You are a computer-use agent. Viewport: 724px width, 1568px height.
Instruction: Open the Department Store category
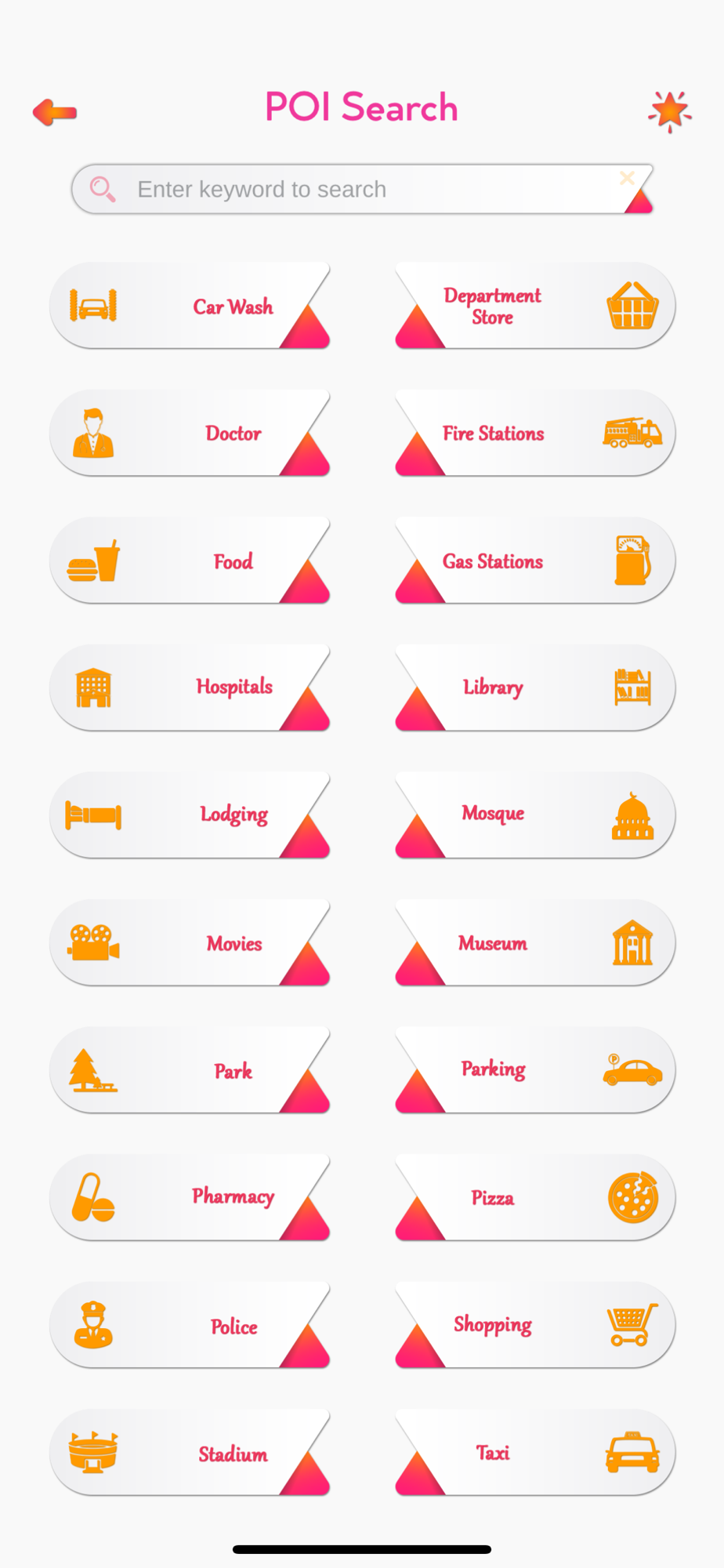535,306
